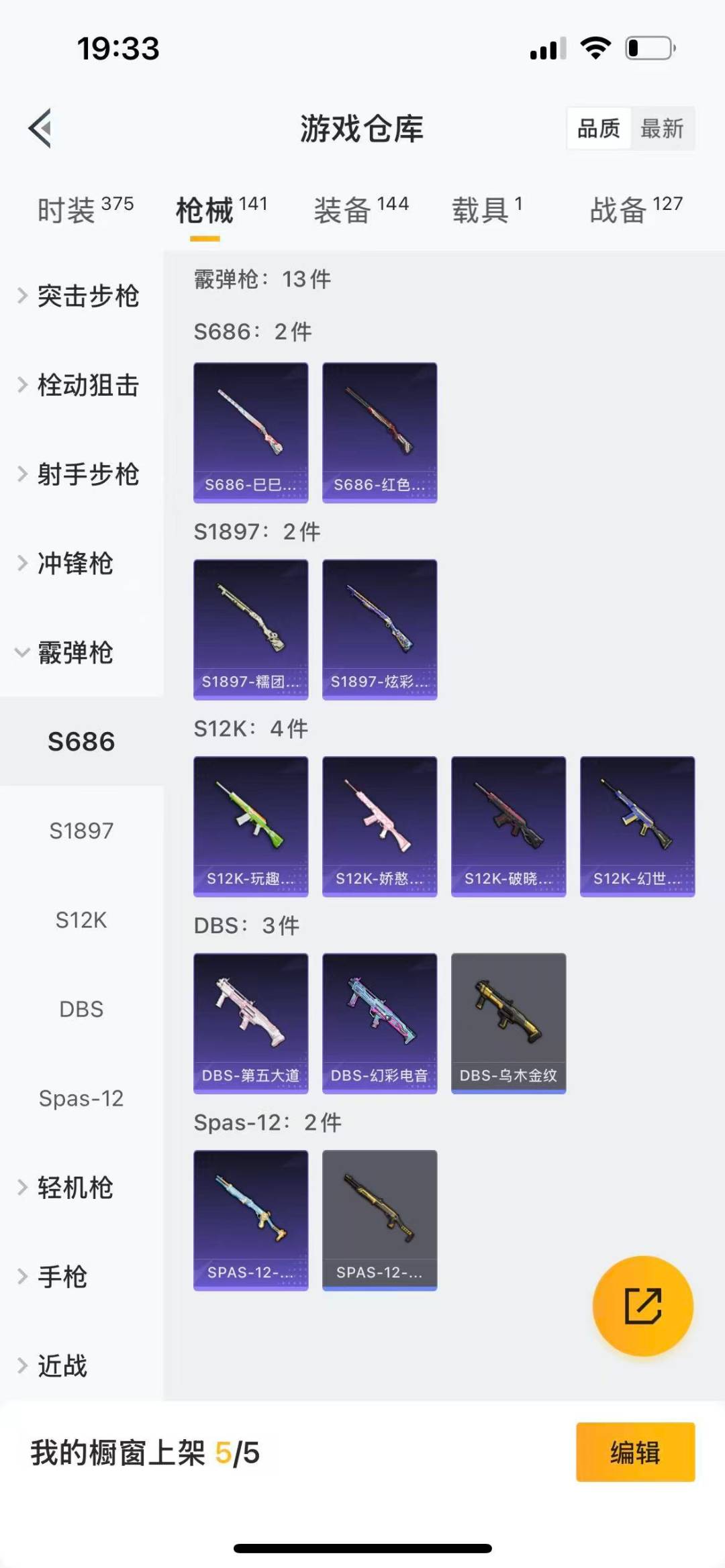Open the S12K-玩趣 skin tile
This screenshot has height=1568, width=725.
pos(250,826)
